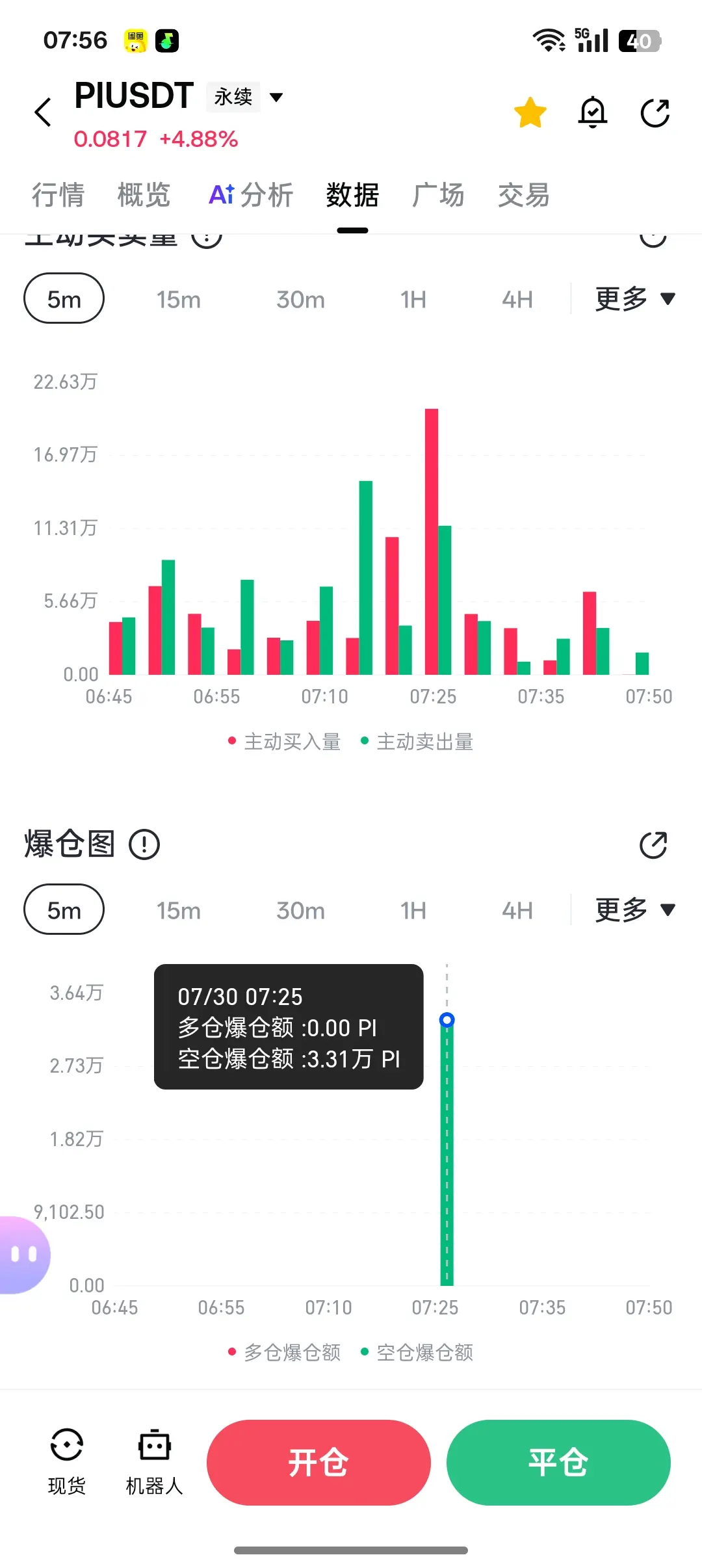Tap the share icon in the header
Viewport: 702px width, 1568px height.
tap(655, 112)
